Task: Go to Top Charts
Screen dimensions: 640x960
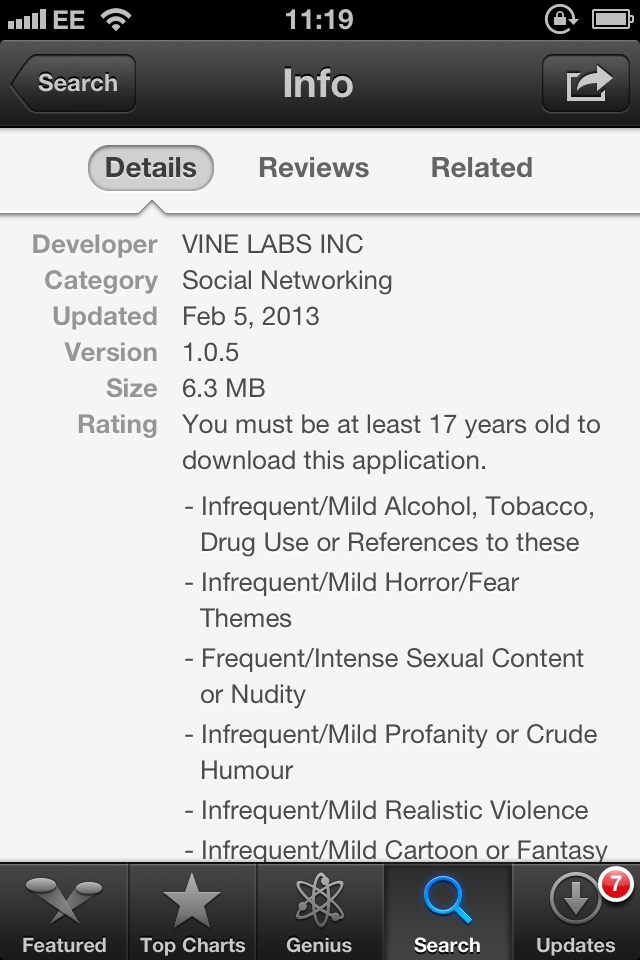Action: point(192,912)
